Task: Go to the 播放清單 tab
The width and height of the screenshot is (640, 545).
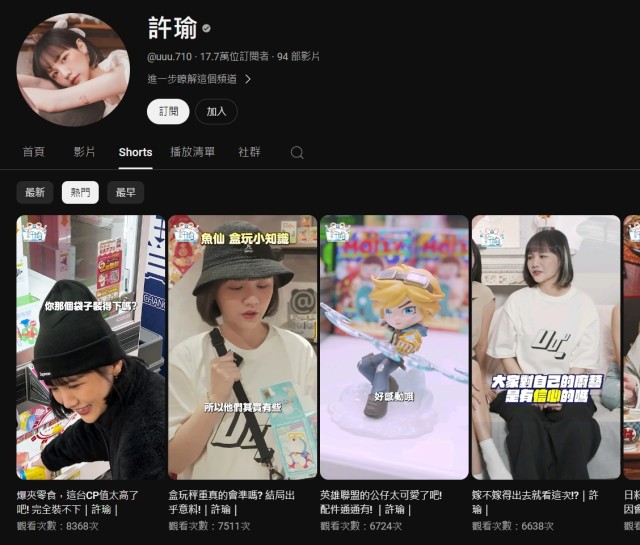Action: pyautogui.click(x=192, y=152)
